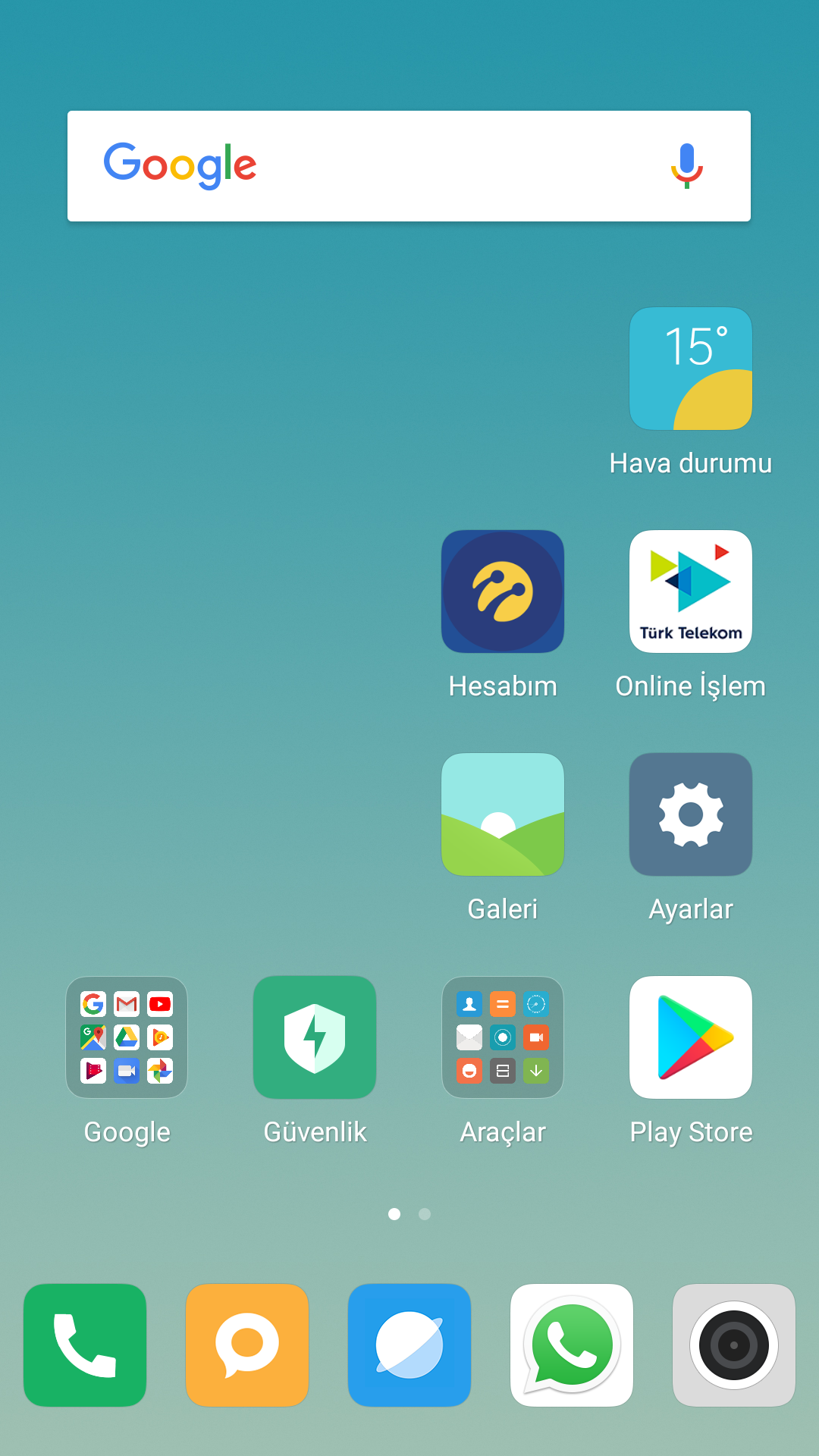The height and width of the screenshot is (1456, 819).
Task: Launch the Güvenlik security app
Action: [x=315, y=1037]
